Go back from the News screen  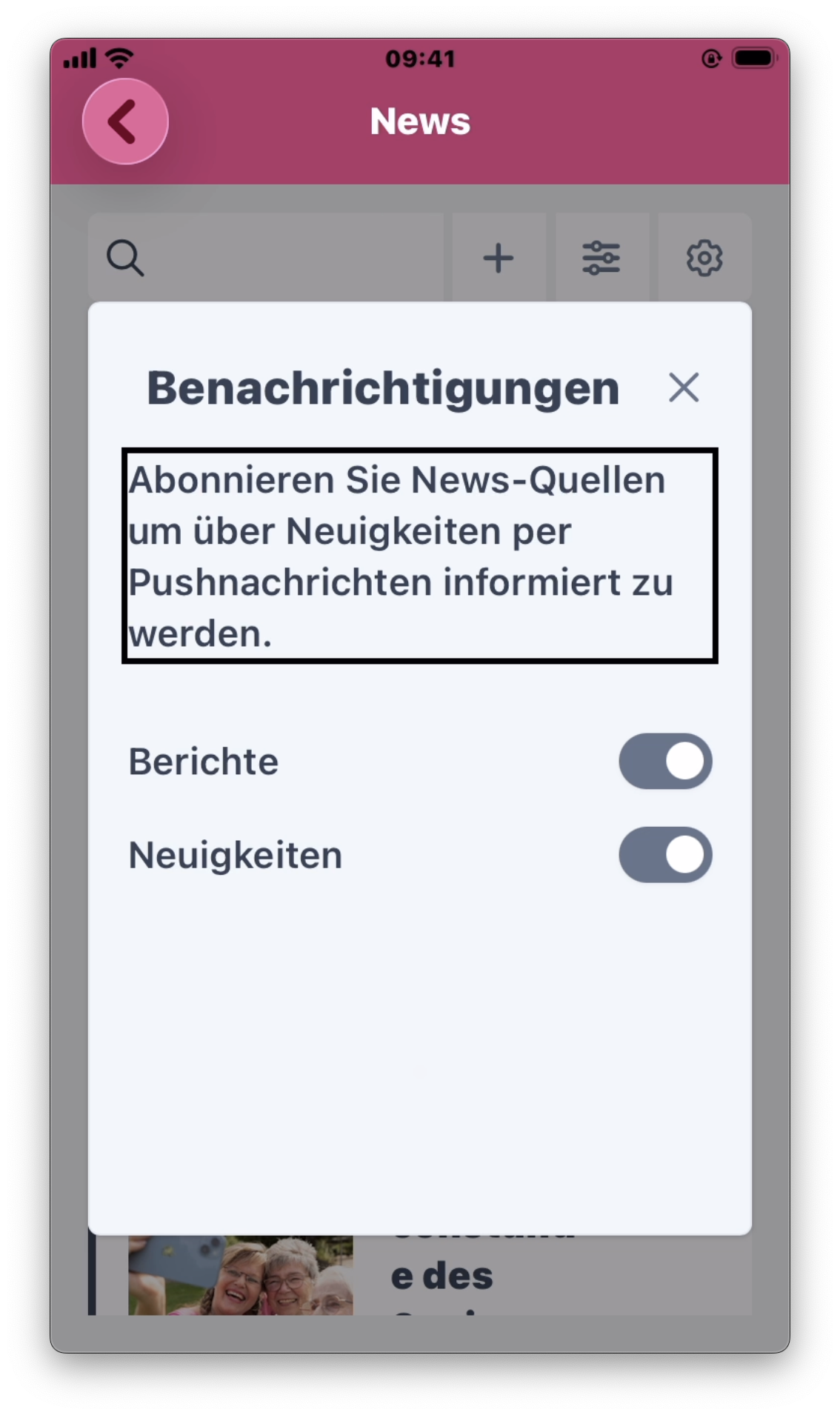pyautogui.click(x=125, y=121)
